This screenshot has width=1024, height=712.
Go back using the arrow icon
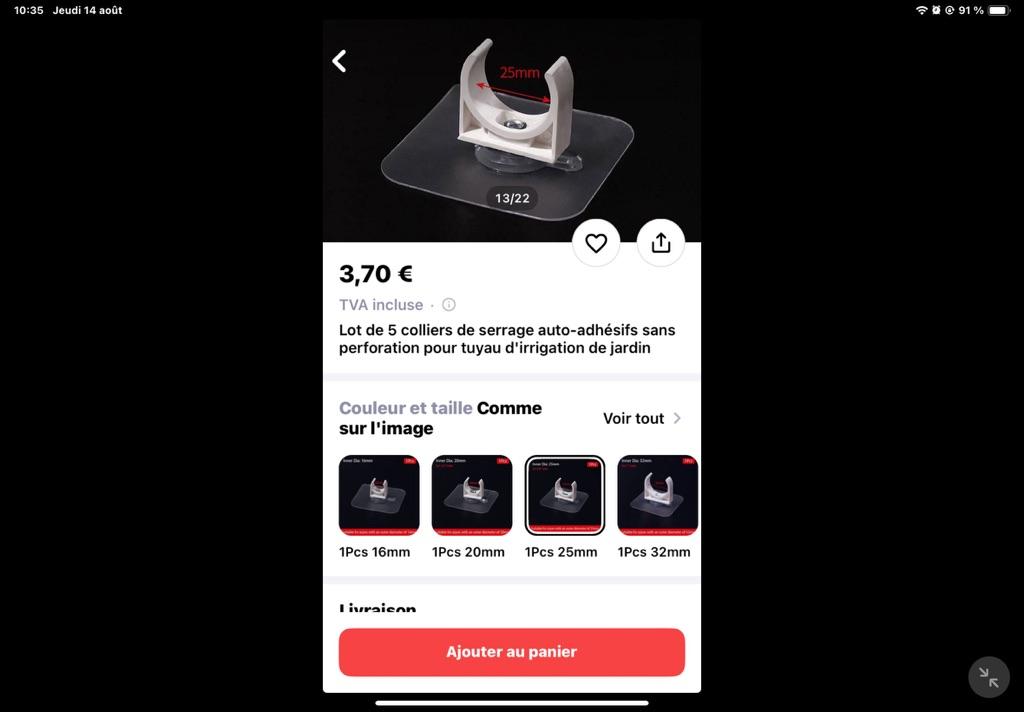[340, 62]
